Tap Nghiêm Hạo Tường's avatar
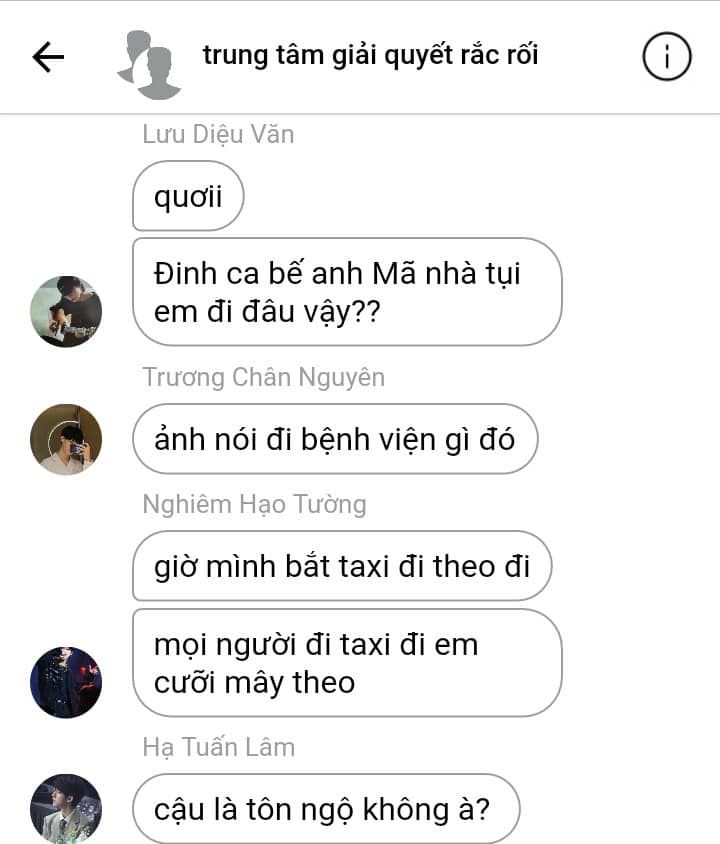This screenshot has width=720, height=844. click(66, 682)
